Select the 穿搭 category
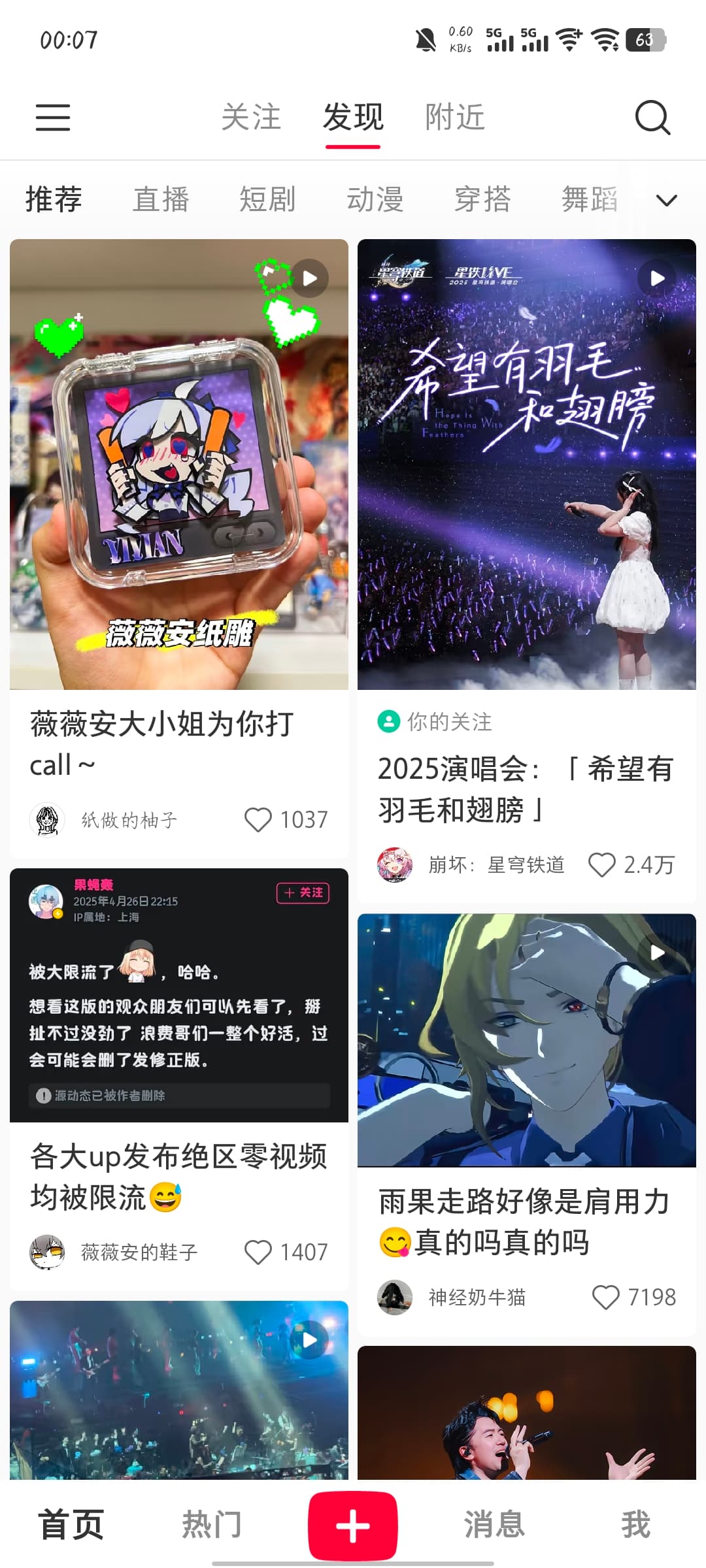Image resolution: width=706 pixels, height=1568 pixels. 482,199
